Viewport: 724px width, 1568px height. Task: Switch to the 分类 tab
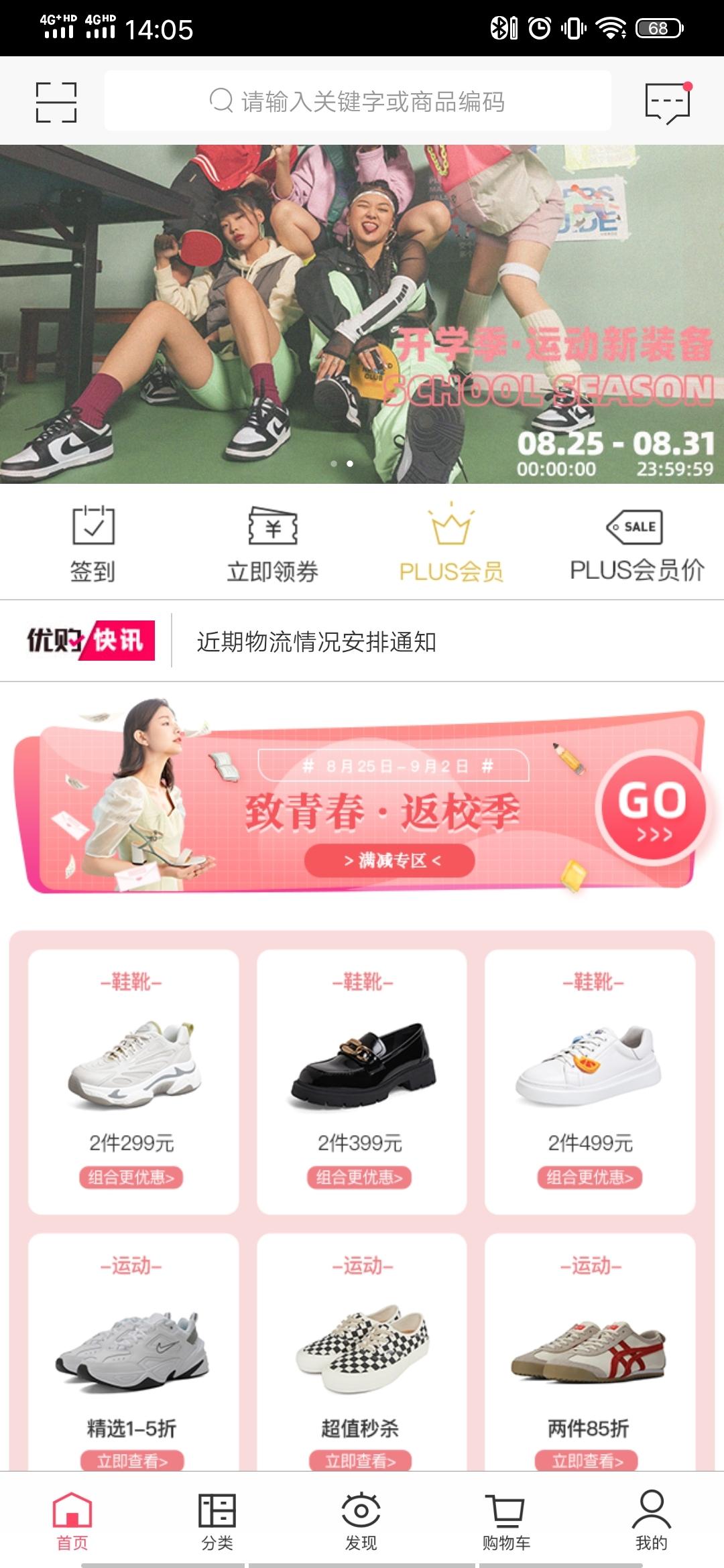point(217,1521)
